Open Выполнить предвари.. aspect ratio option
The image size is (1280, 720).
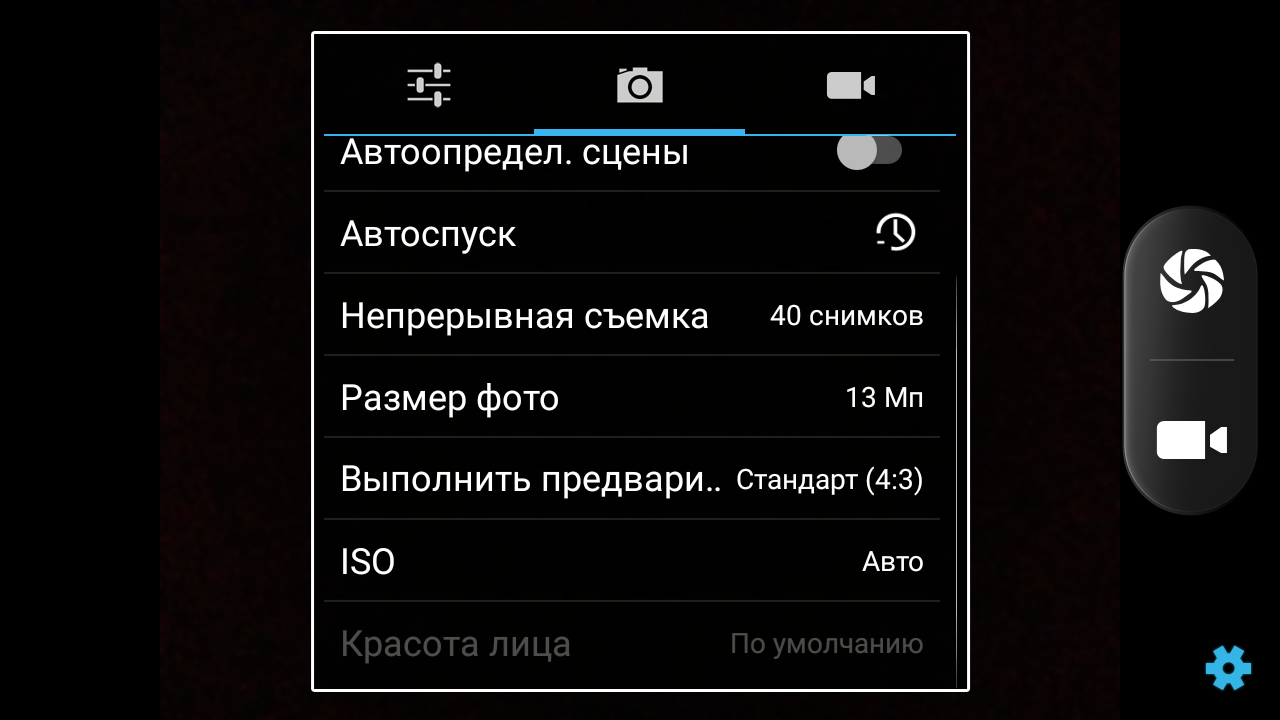pyautogui.click(x=631, y=480)
